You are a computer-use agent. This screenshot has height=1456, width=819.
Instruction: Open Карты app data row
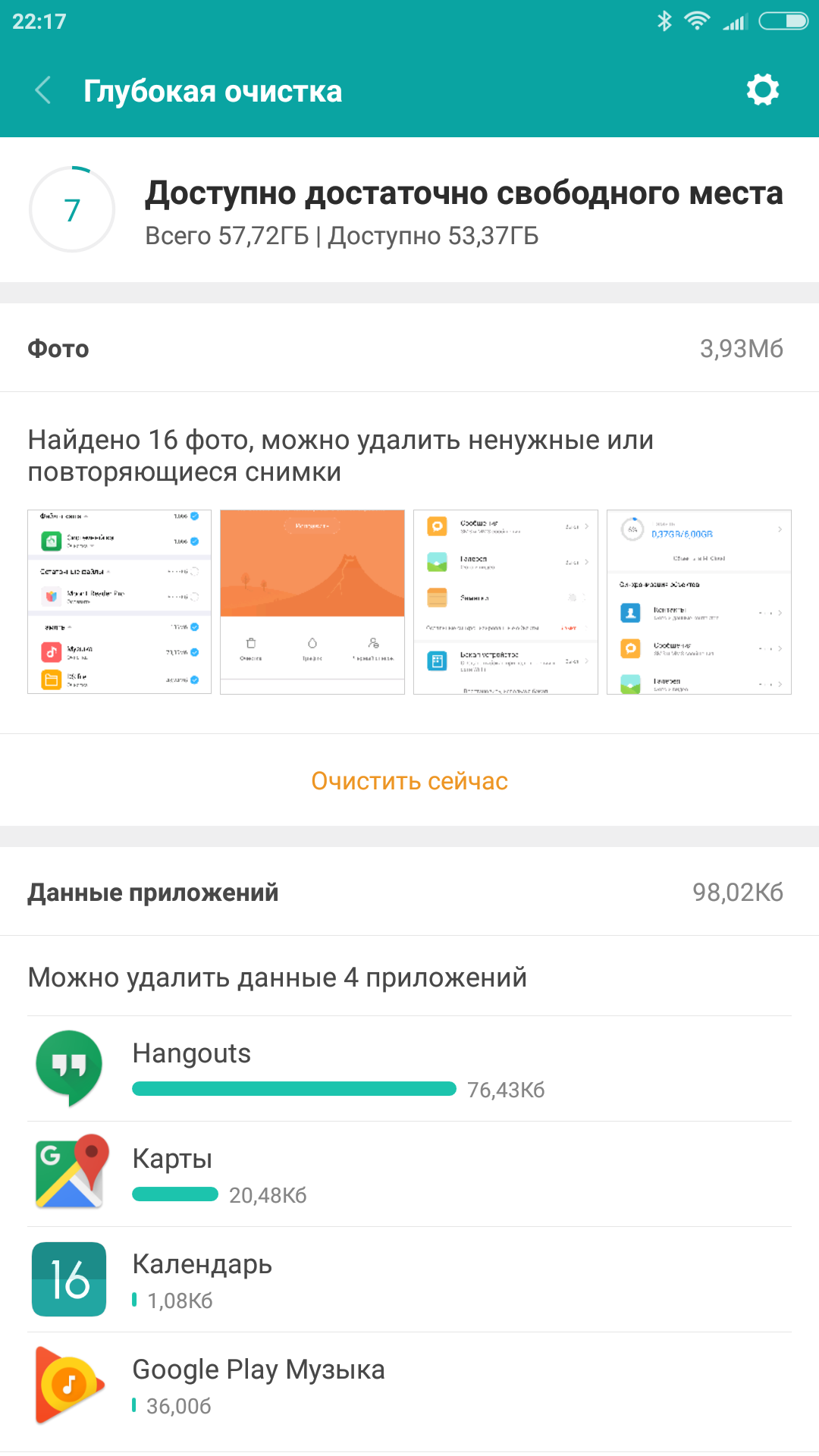point(409,1174)
